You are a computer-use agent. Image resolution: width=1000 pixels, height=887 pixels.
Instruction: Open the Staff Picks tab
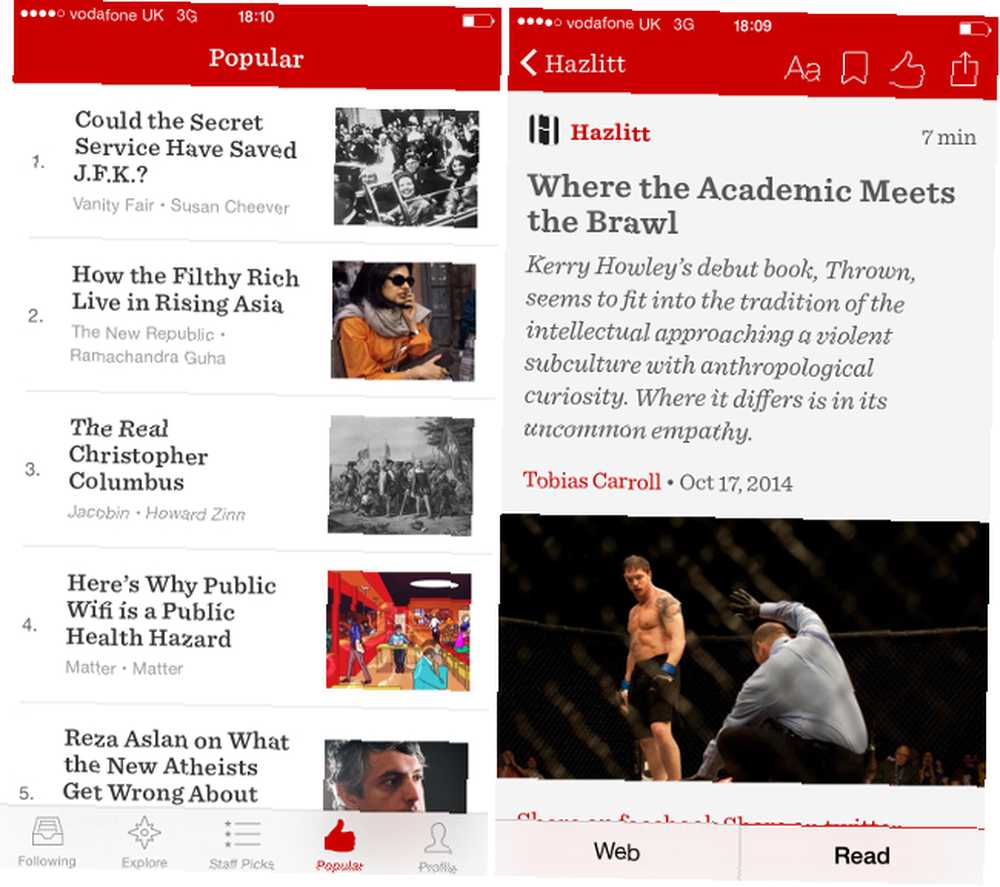[x=242, y=846]
